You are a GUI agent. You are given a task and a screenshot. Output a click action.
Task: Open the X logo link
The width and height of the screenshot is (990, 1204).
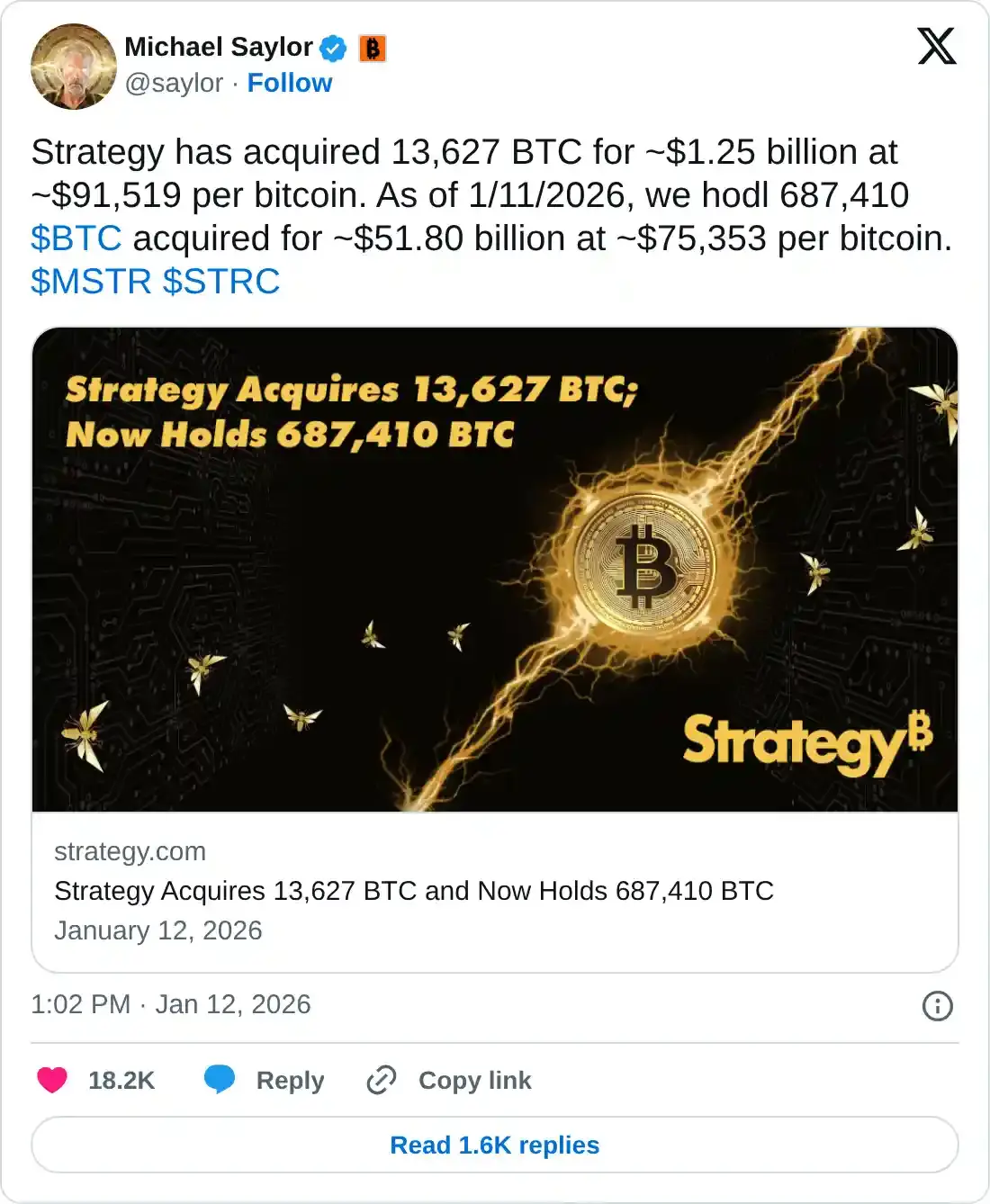(936, 46)
